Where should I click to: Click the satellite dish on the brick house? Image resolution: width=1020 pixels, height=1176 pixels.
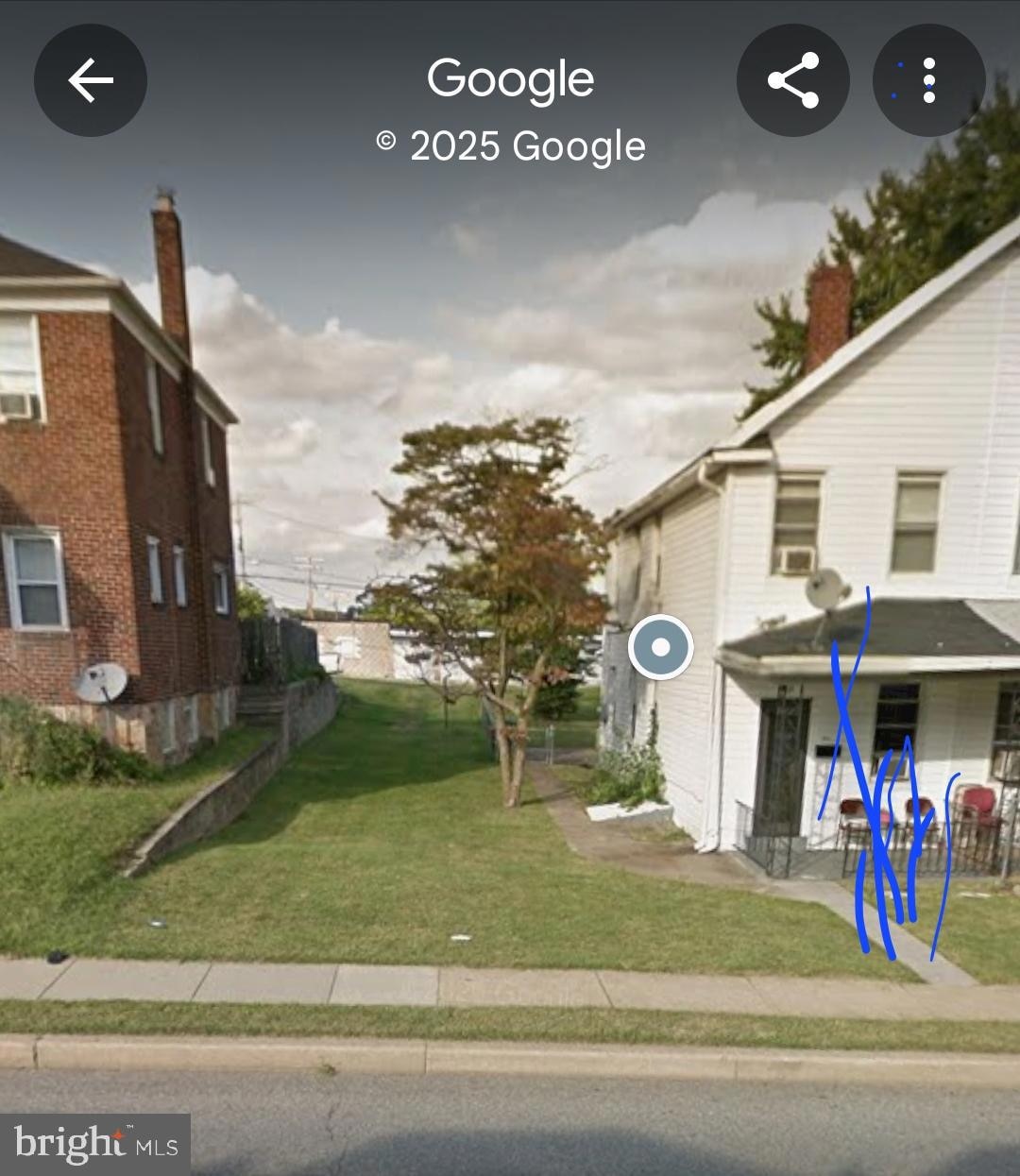(x=104, y=682)
